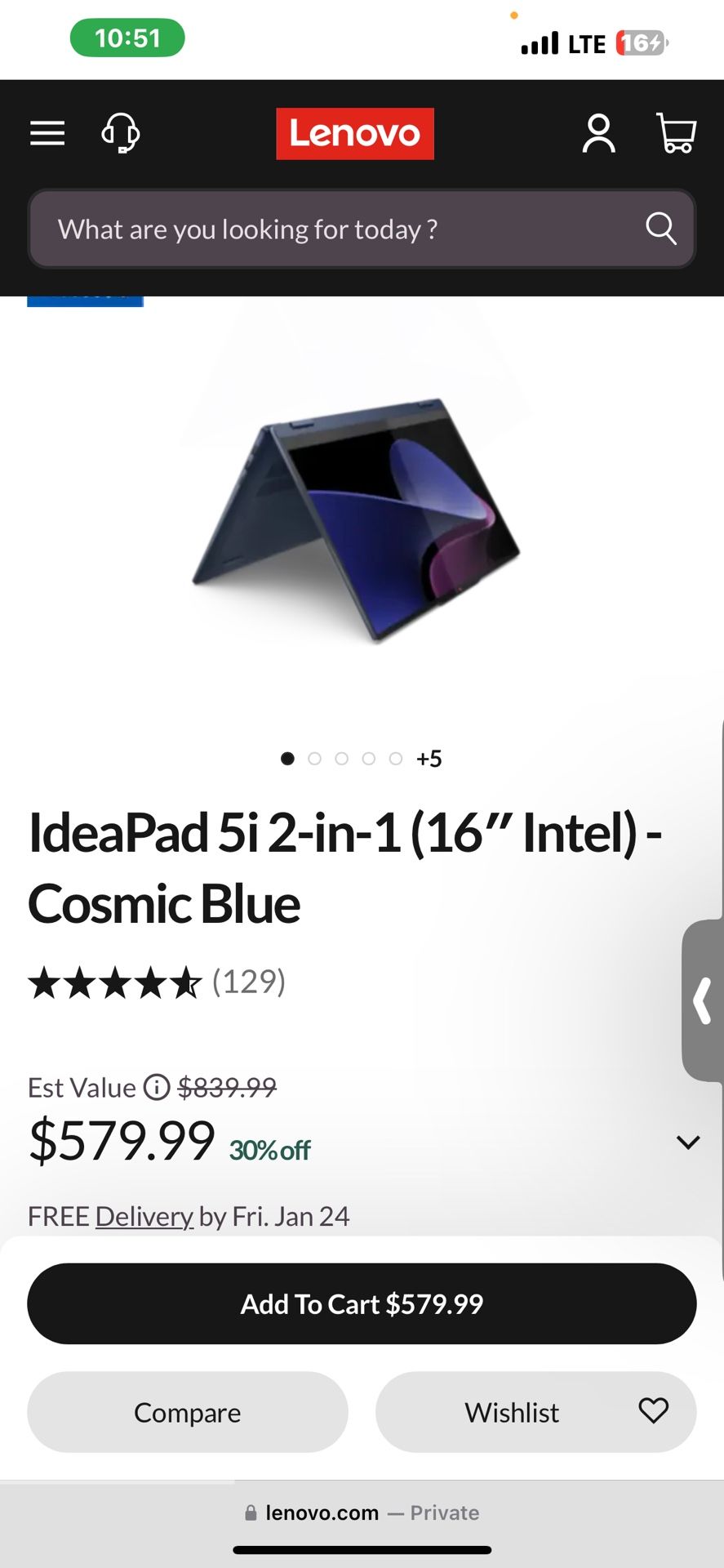View the shopping cart

(x=676, y=133)
